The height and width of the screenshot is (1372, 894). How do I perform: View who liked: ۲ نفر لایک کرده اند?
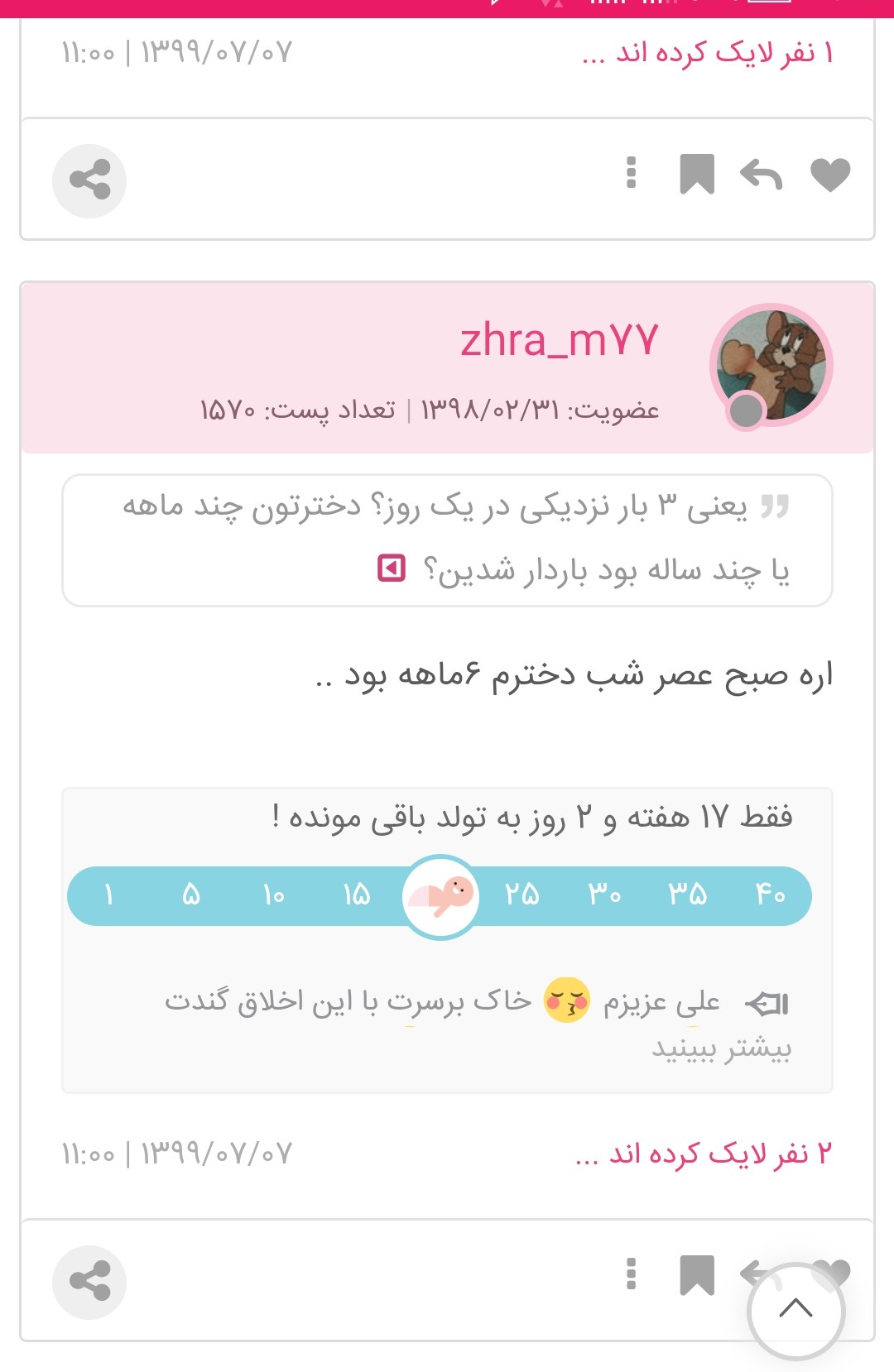pos(704,1154)
